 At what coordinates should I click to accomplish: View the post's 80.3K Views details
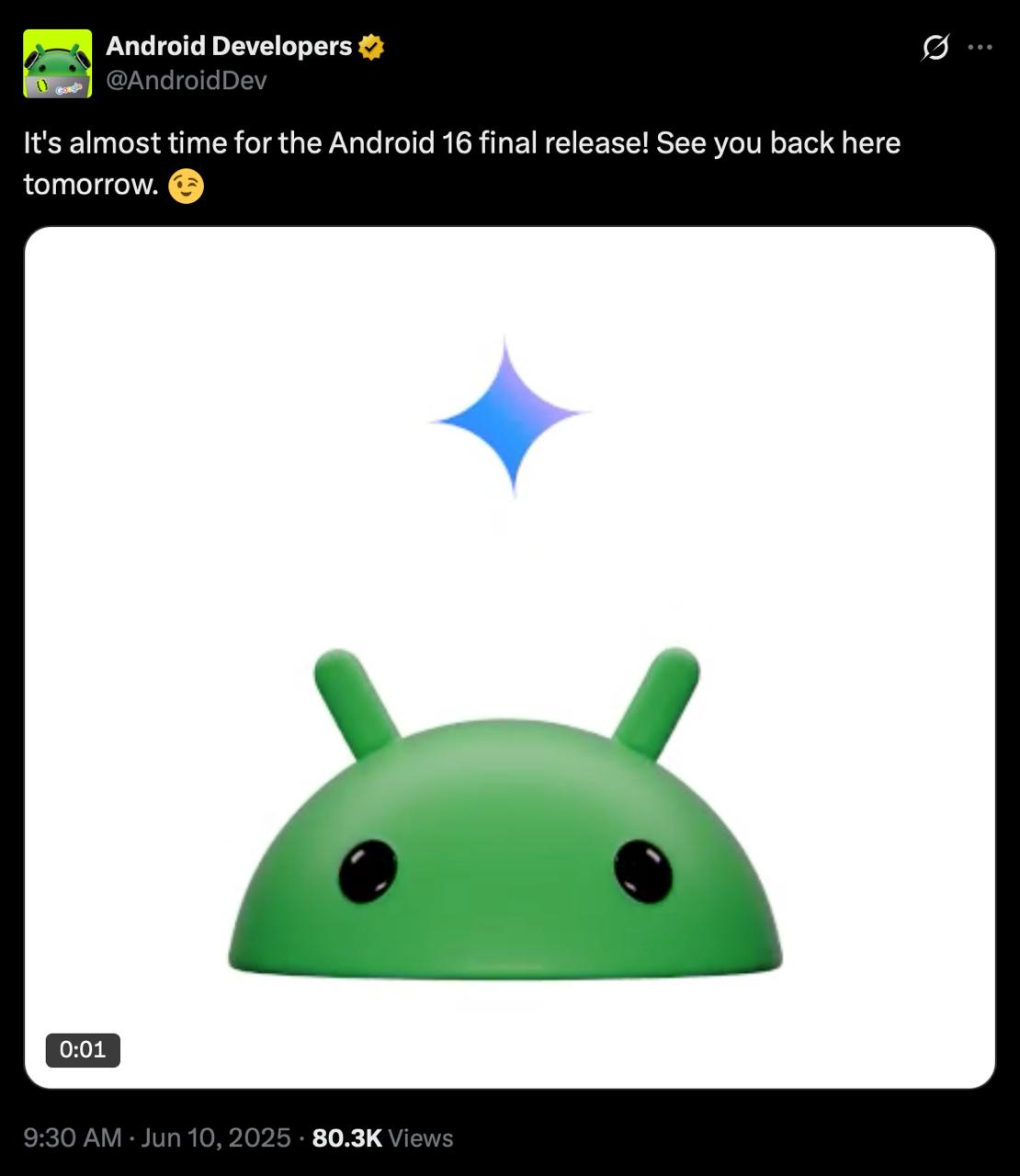pyautogui.click(x=382, y=1138)
